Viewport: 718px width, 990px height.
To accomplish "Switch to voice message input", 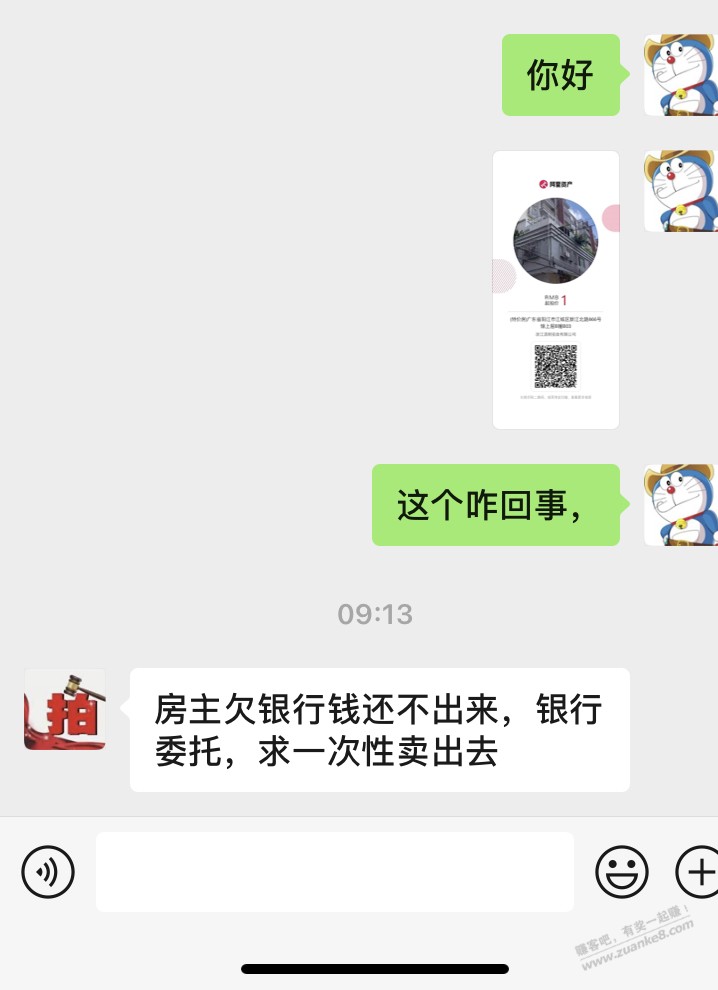I will 48,872.
